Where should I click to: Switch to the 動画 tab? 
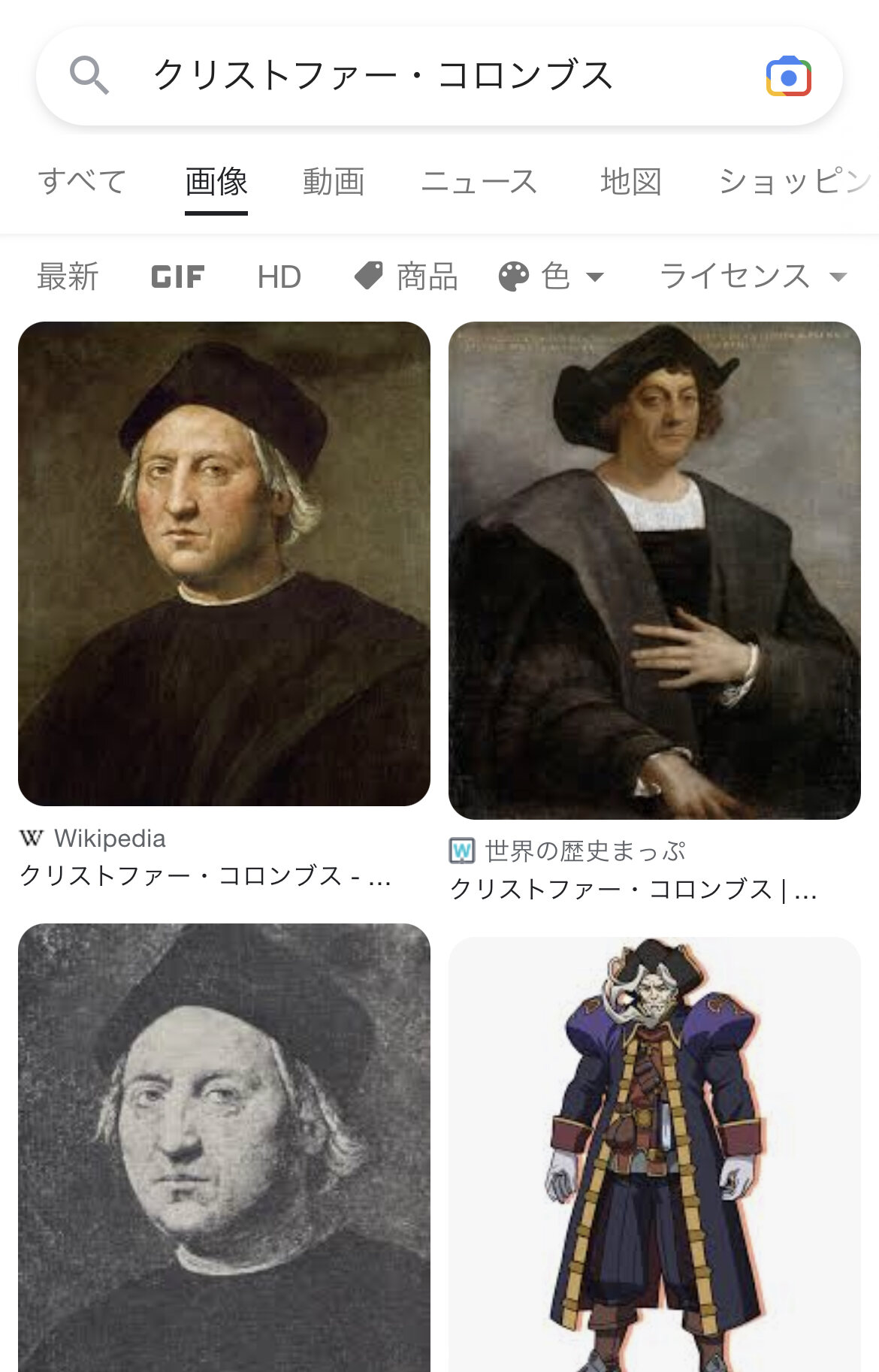click(x=334, y=182)
